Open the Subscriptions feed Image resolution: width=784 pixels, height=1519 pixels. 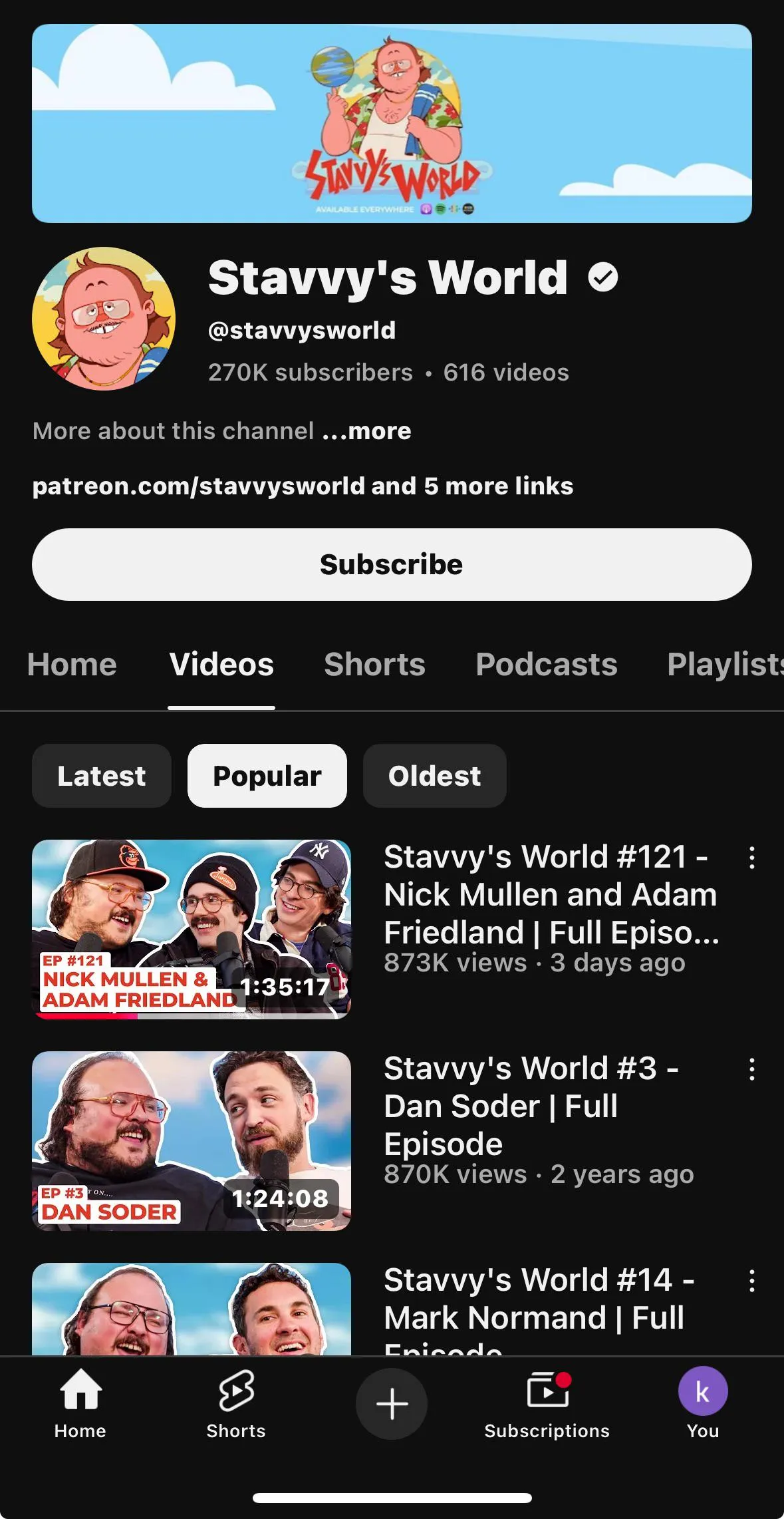click(x=547, y=1404)
